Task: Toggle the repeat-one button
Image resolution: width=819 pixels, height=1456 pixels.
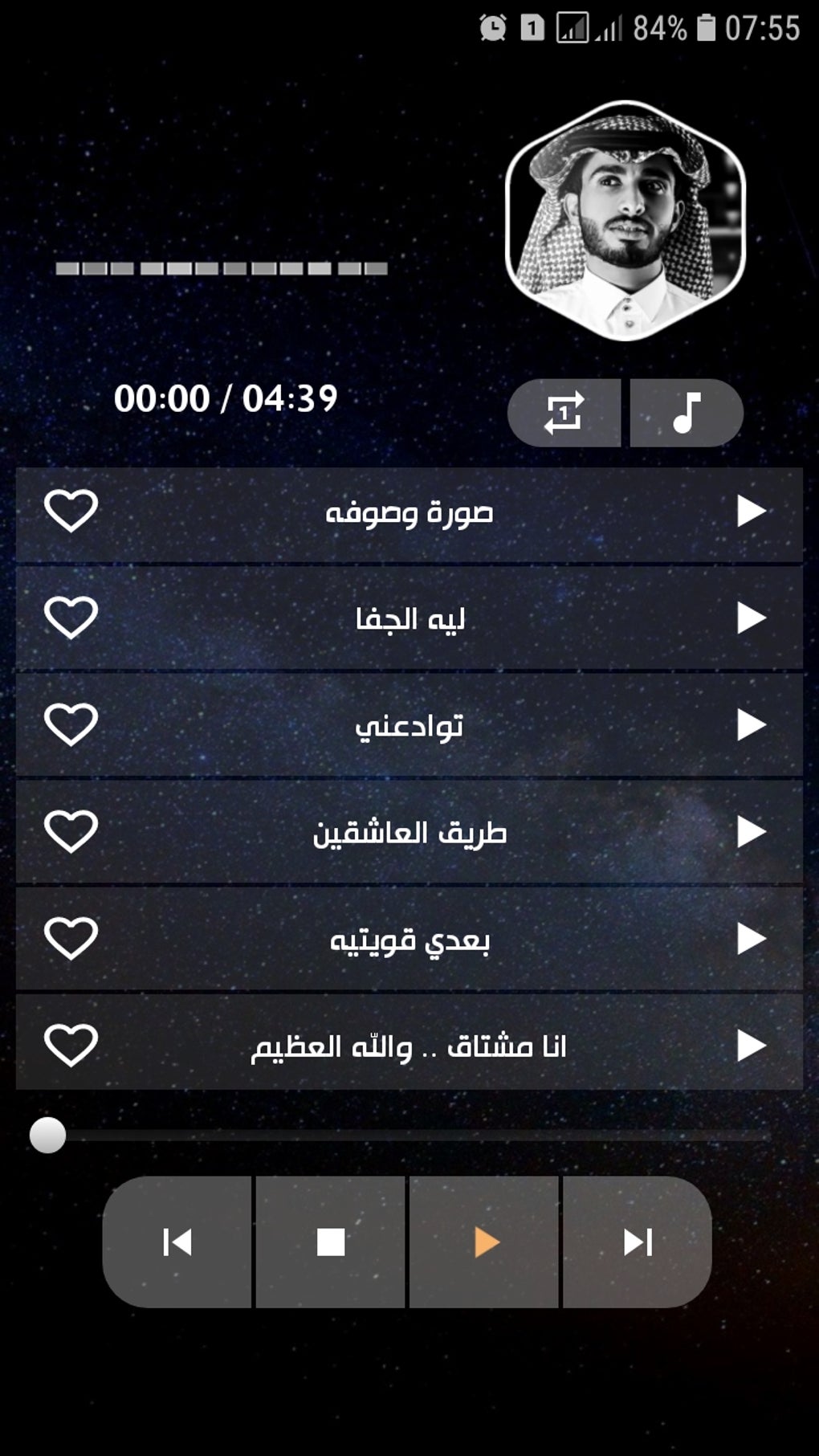Action: [x=564, y=413]
